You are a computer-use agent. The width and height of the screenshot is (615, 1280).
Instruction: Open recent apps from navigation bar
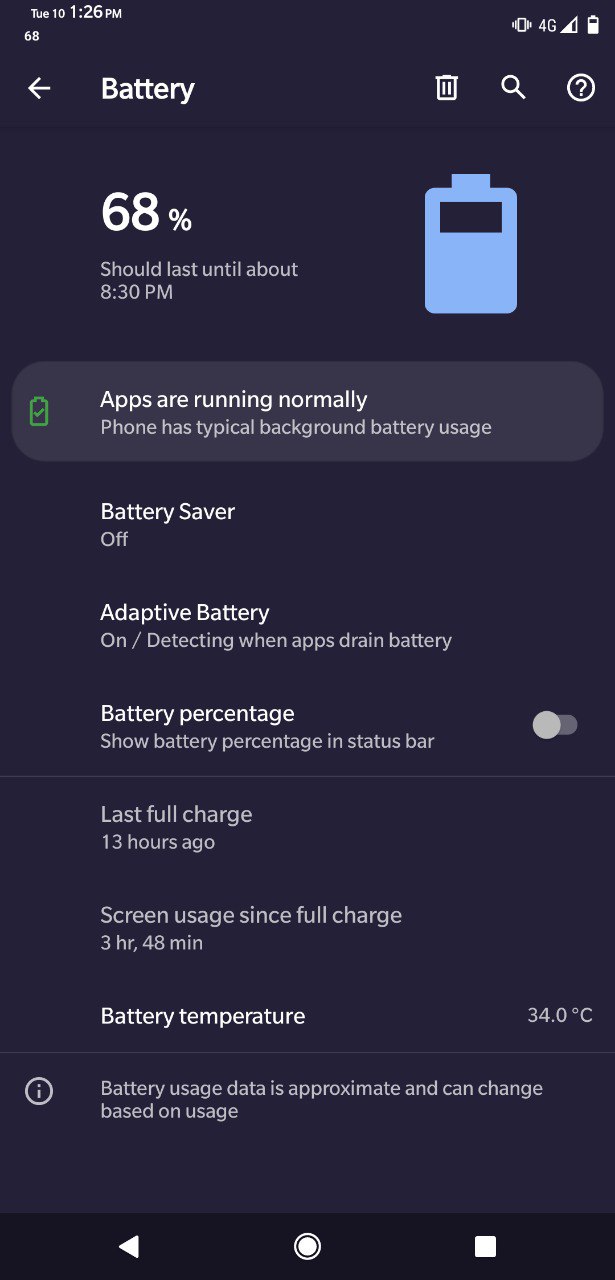(x=485, y=1246)
